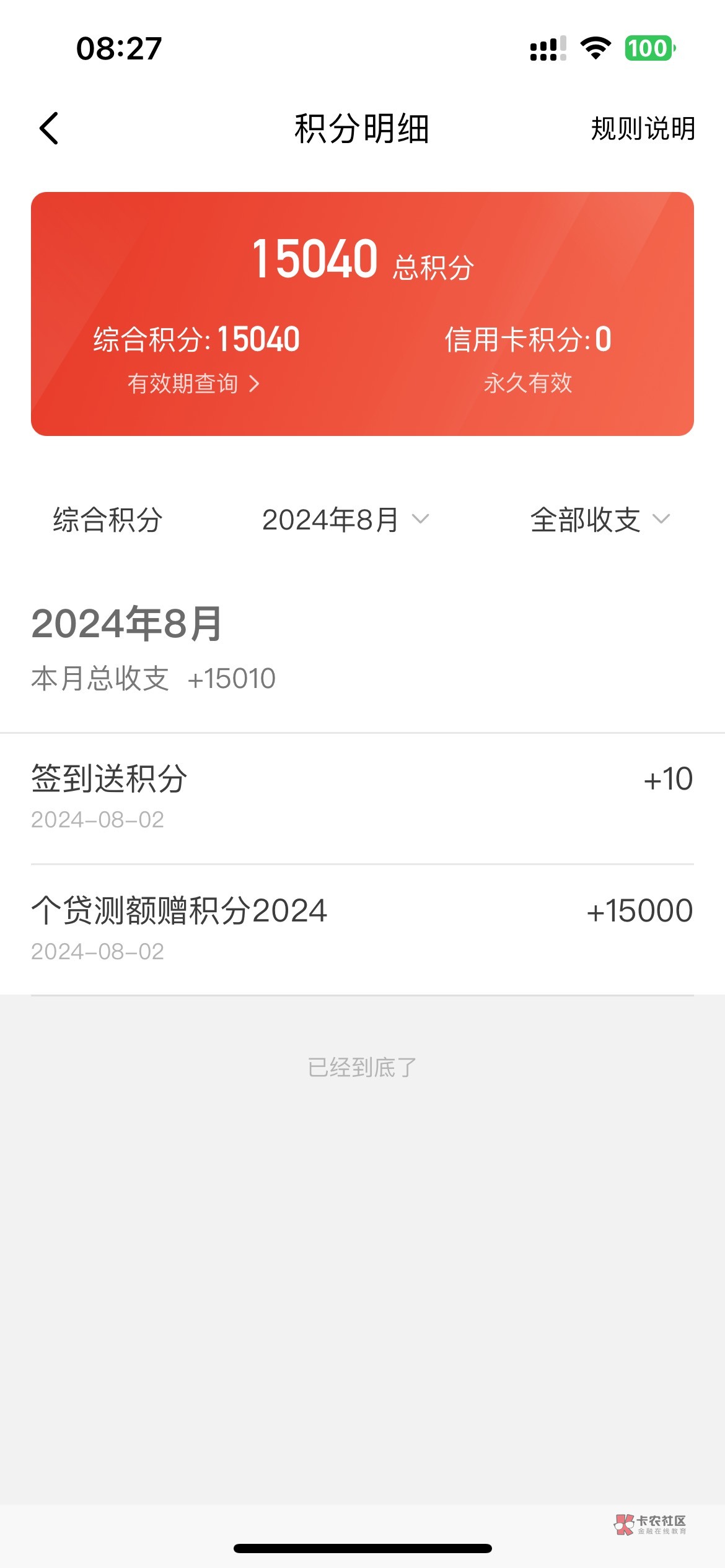Screen dimensions: 725x1568
Task: Check 有效期查询 points validity
Action: click(193, 384)
